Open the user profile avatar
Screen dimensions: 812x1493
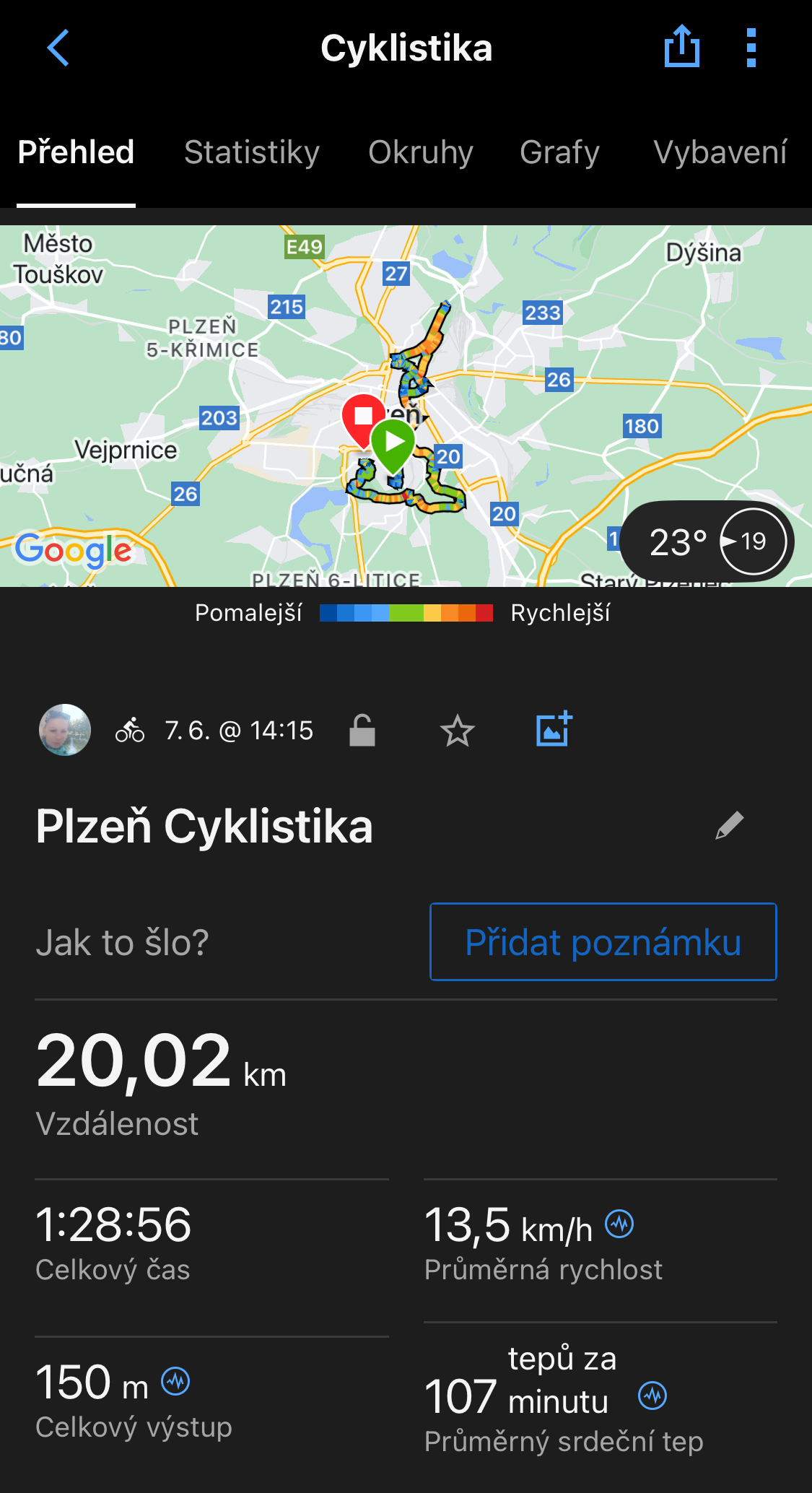tap(65, 730)
